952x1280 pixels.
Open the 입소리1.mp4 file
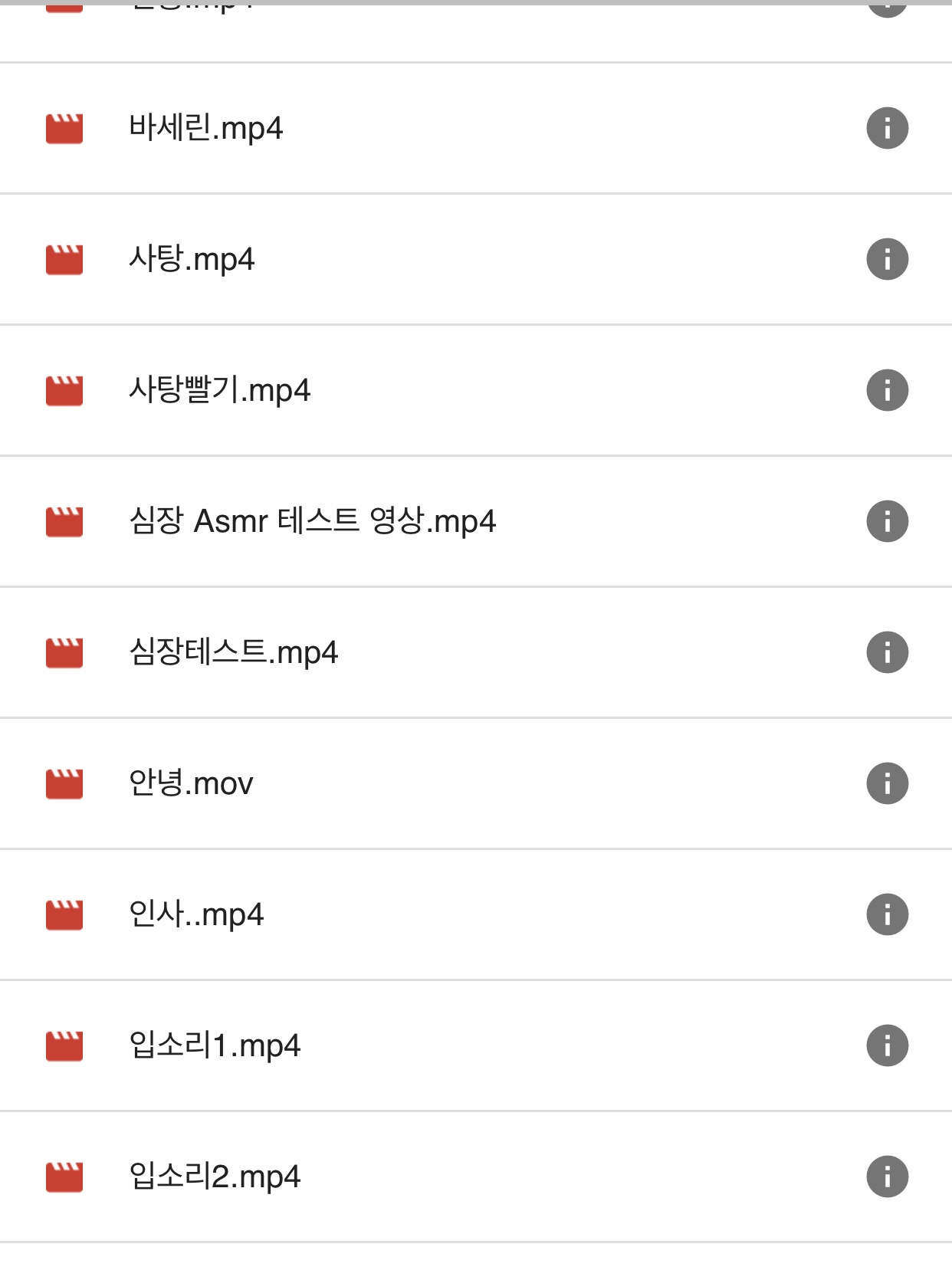coord(215,1045)
